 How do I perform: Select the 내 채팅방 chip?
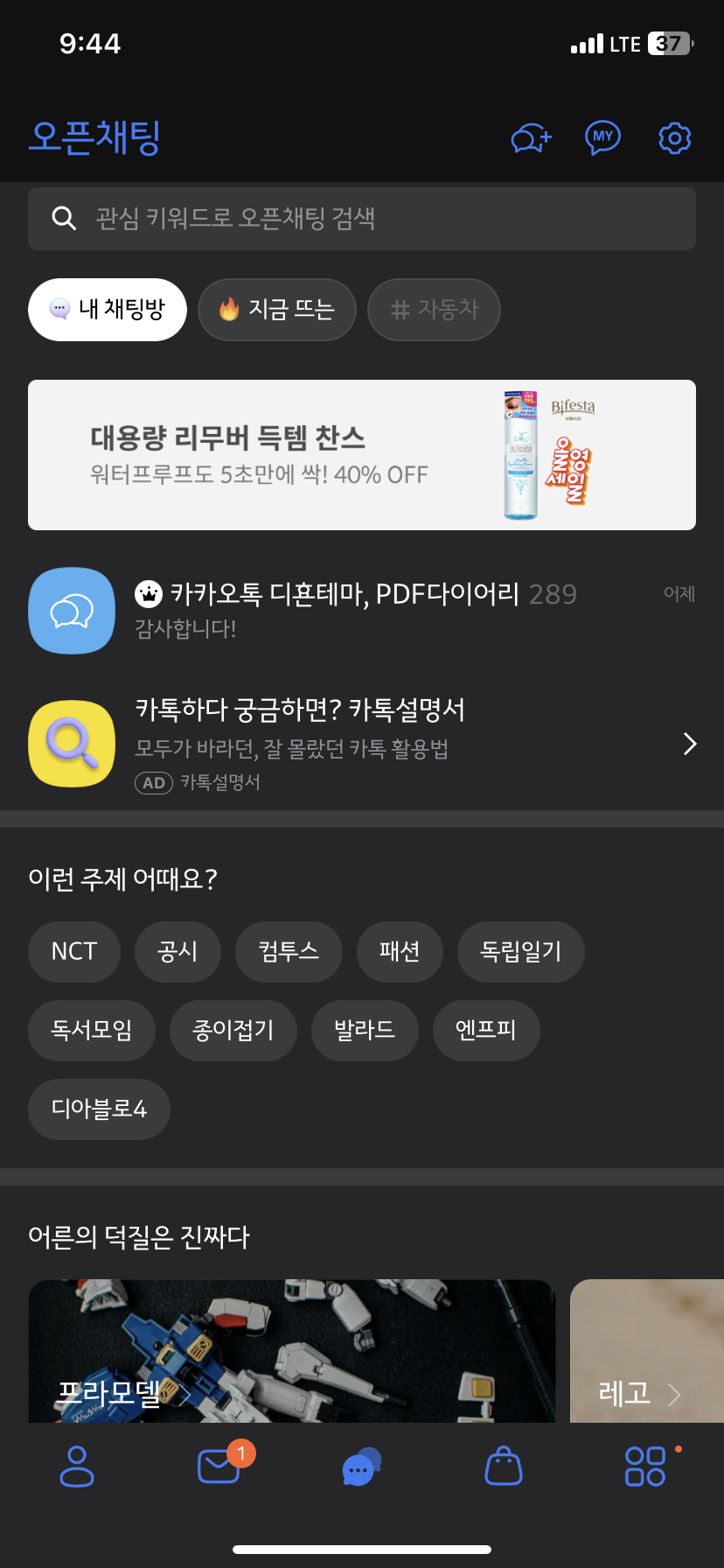click(x=108, y=310)
